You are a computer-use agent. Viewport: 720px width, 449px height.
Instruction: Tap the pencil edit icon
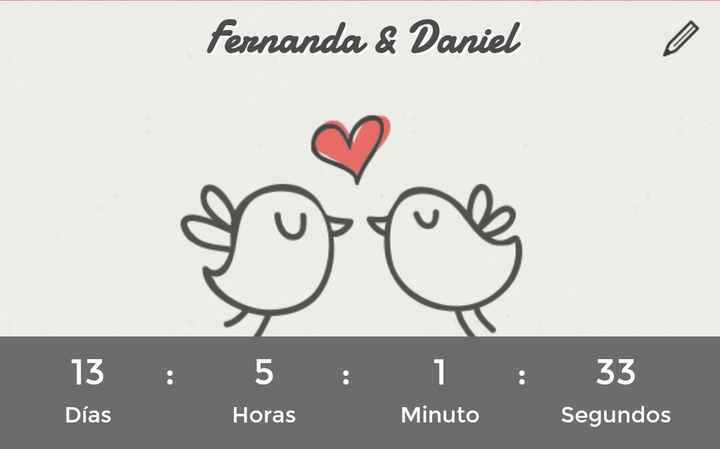point(680,39)
